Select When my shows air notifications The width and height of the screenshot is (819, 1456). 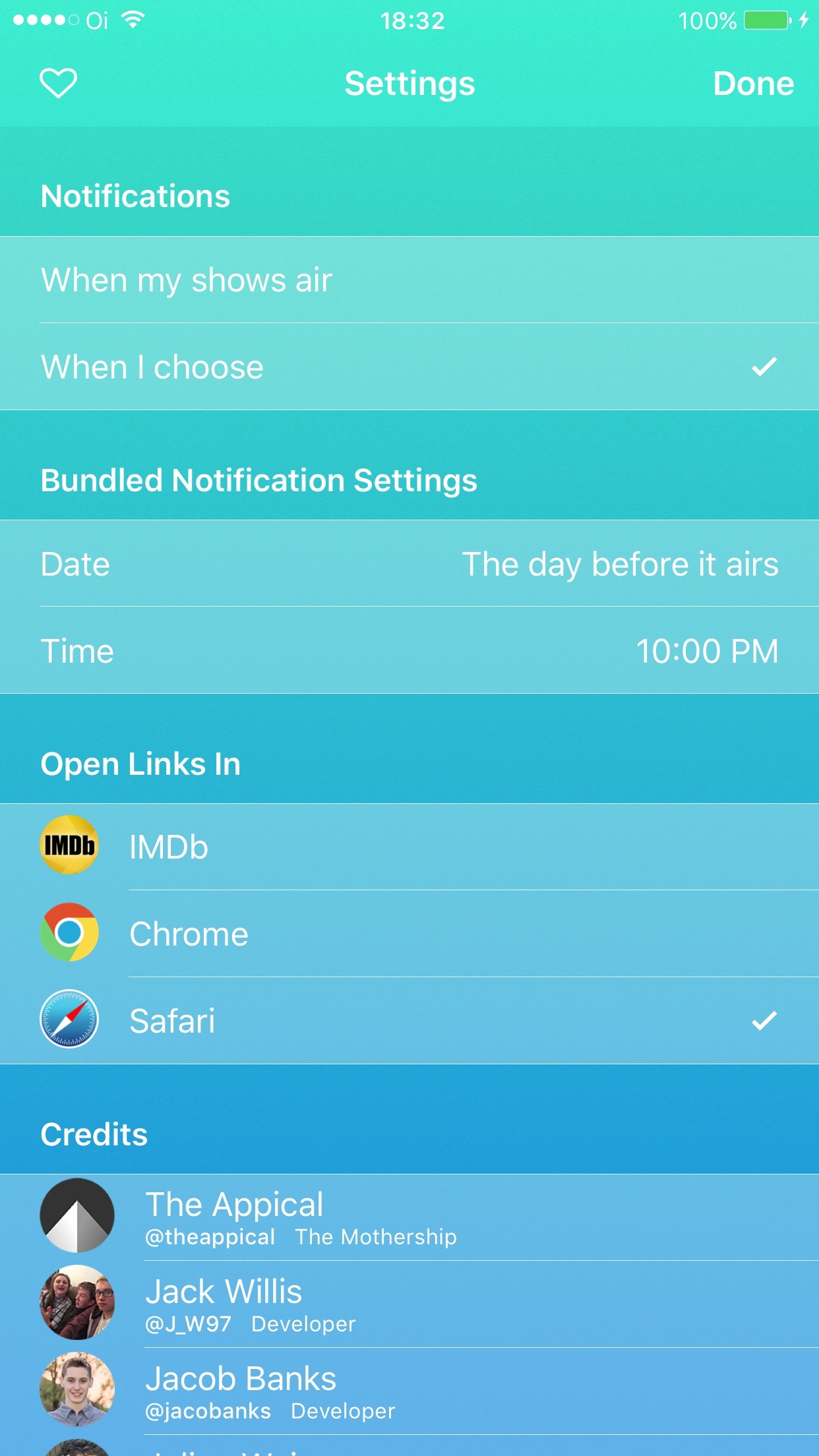409,280
